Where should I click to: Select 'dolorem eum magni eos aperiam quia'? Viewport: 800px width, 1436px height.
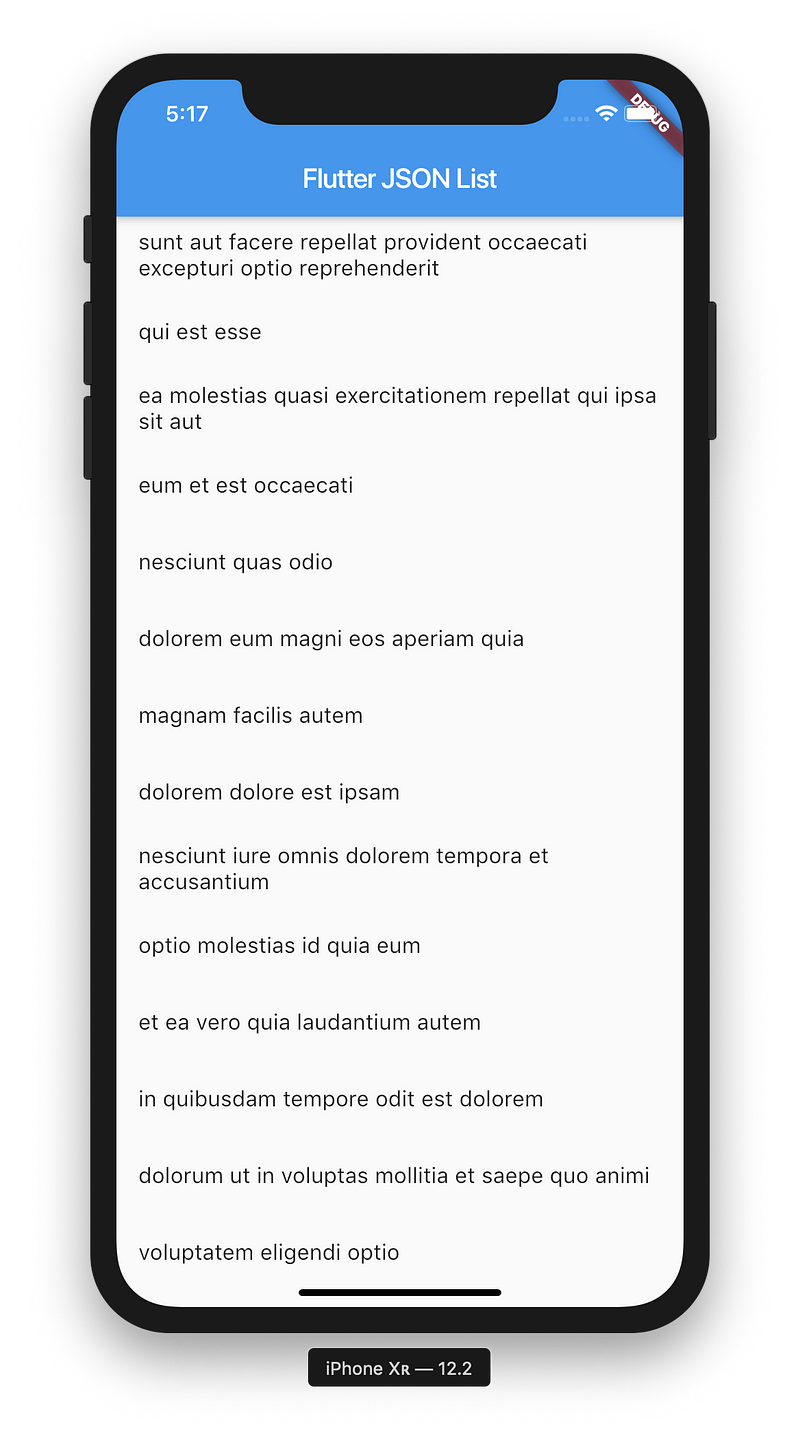(x=331, y=639)
